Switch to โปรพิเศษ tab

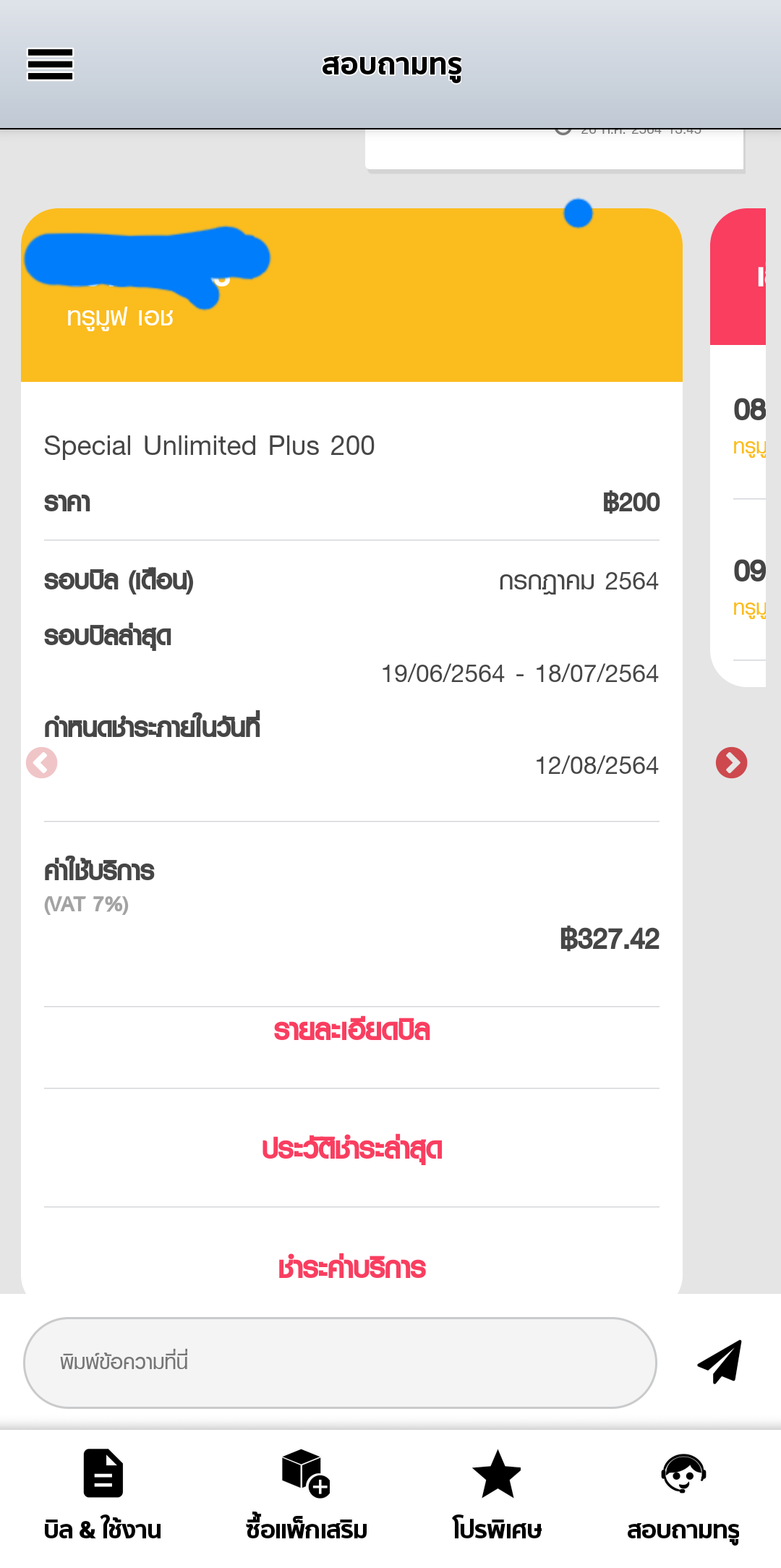pyautogui.click(x=497, y=1496)
